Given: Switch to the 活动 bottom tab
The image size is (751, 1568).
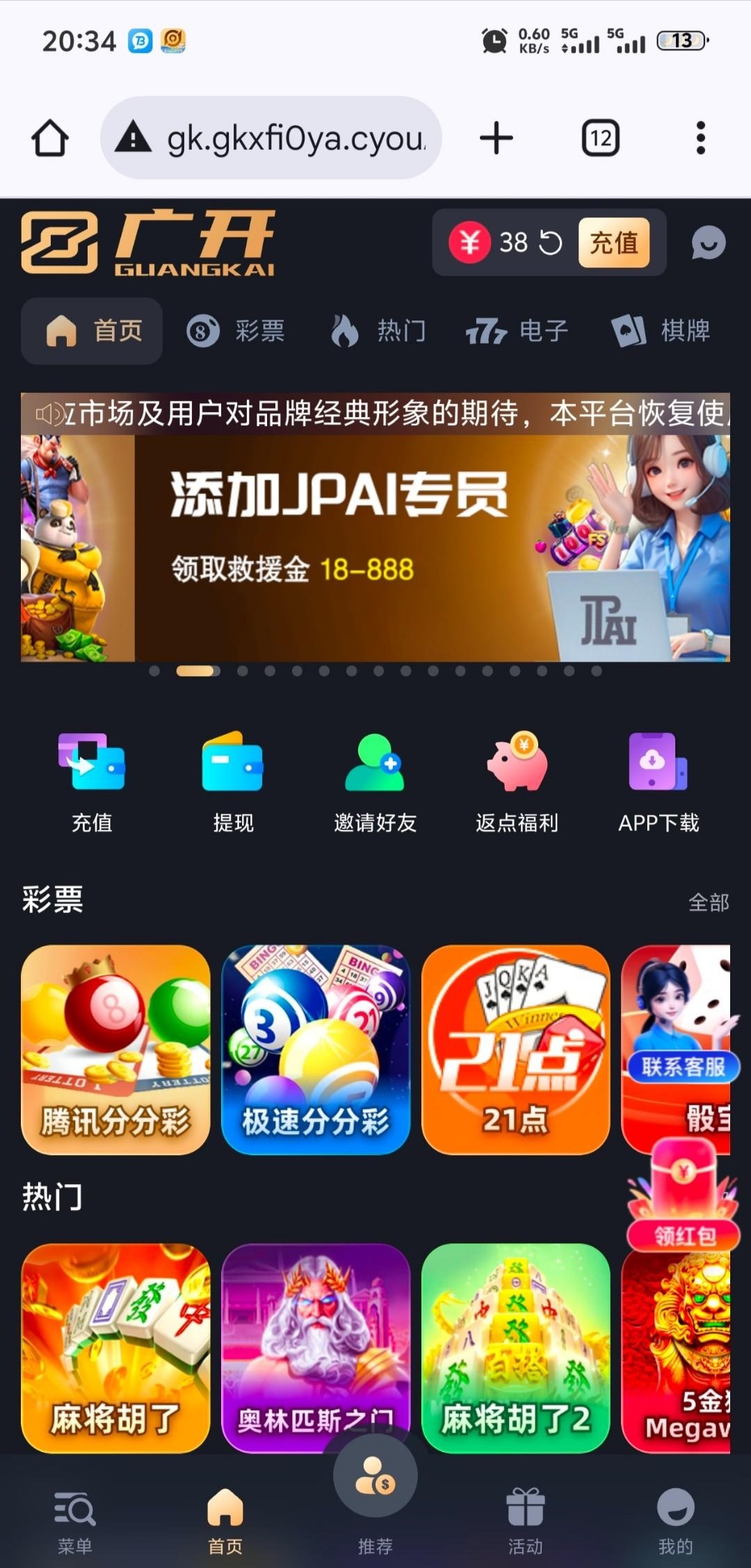Looking at the screenshot, I should click(525, 1519).
